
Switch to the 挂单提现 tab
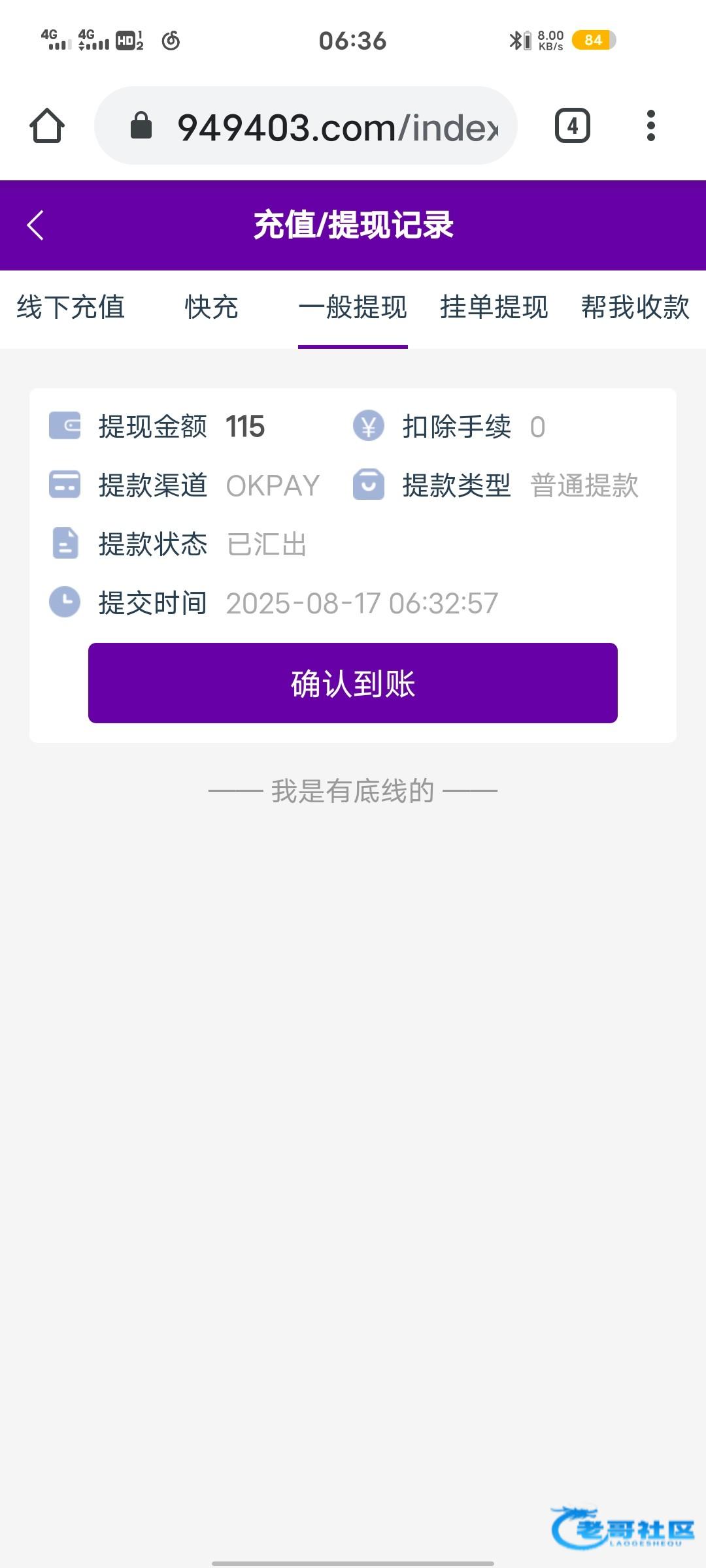click(x=494, y=307)
